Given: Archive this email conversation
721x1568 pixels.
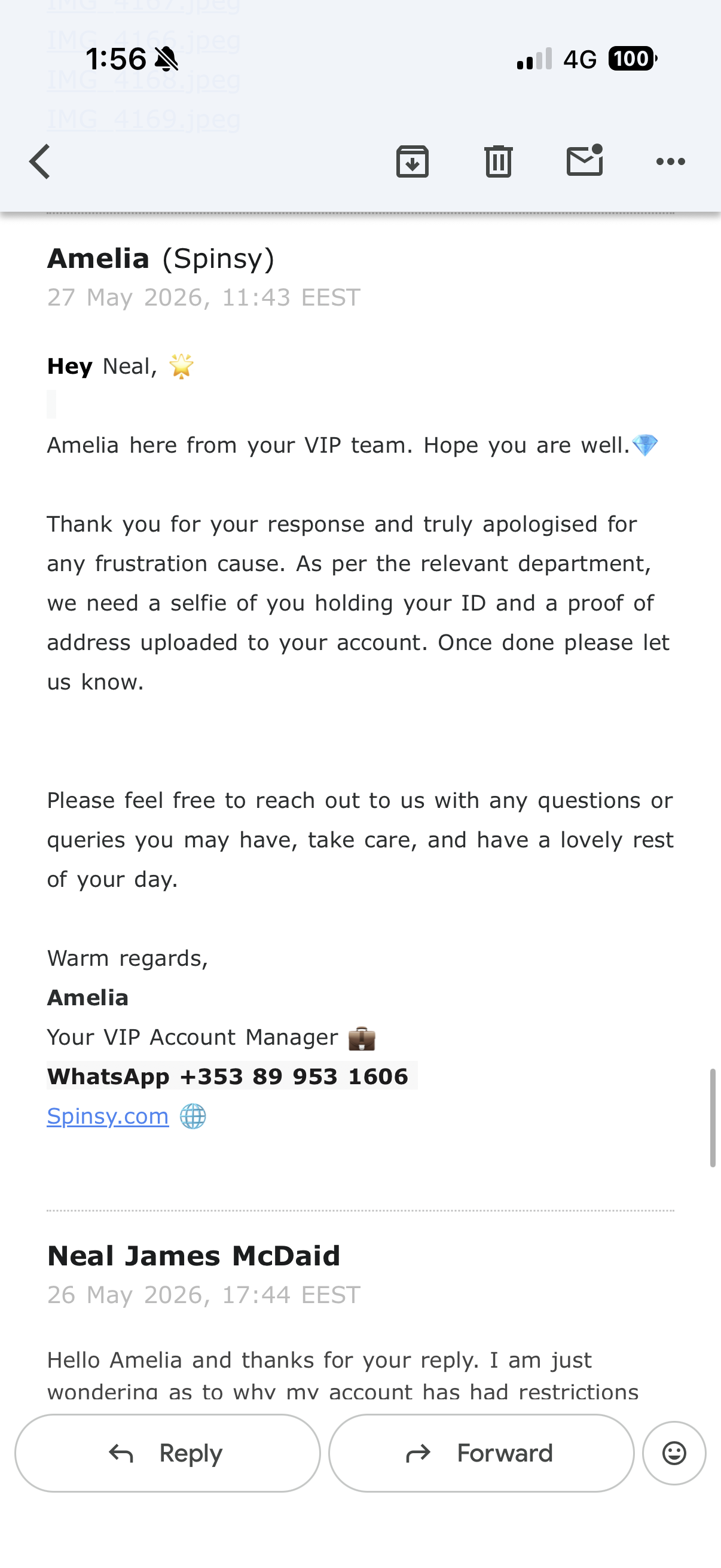Looking at the screenshot, I should click(x=413, y=161).
